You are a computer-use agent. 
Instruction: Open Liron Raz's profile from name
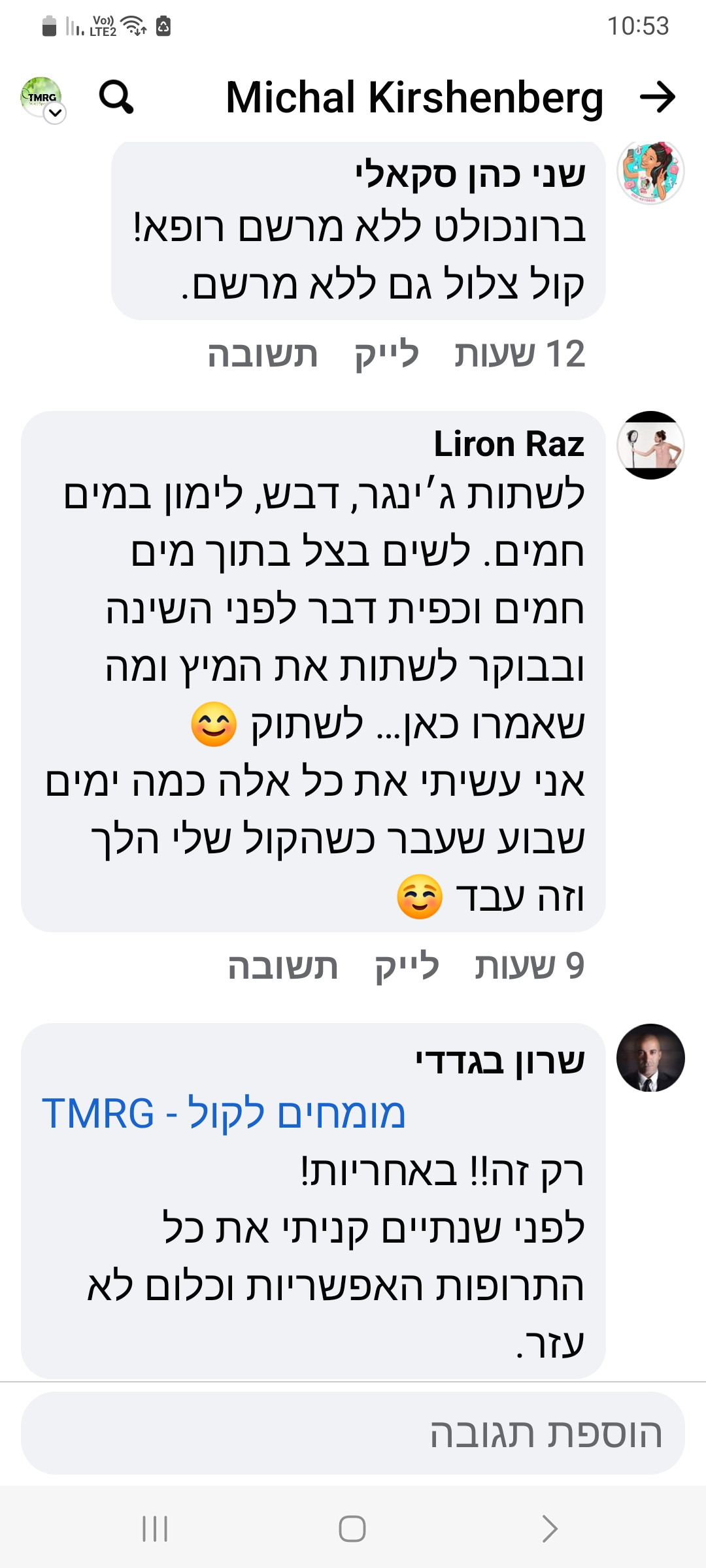tap(509, 444)
